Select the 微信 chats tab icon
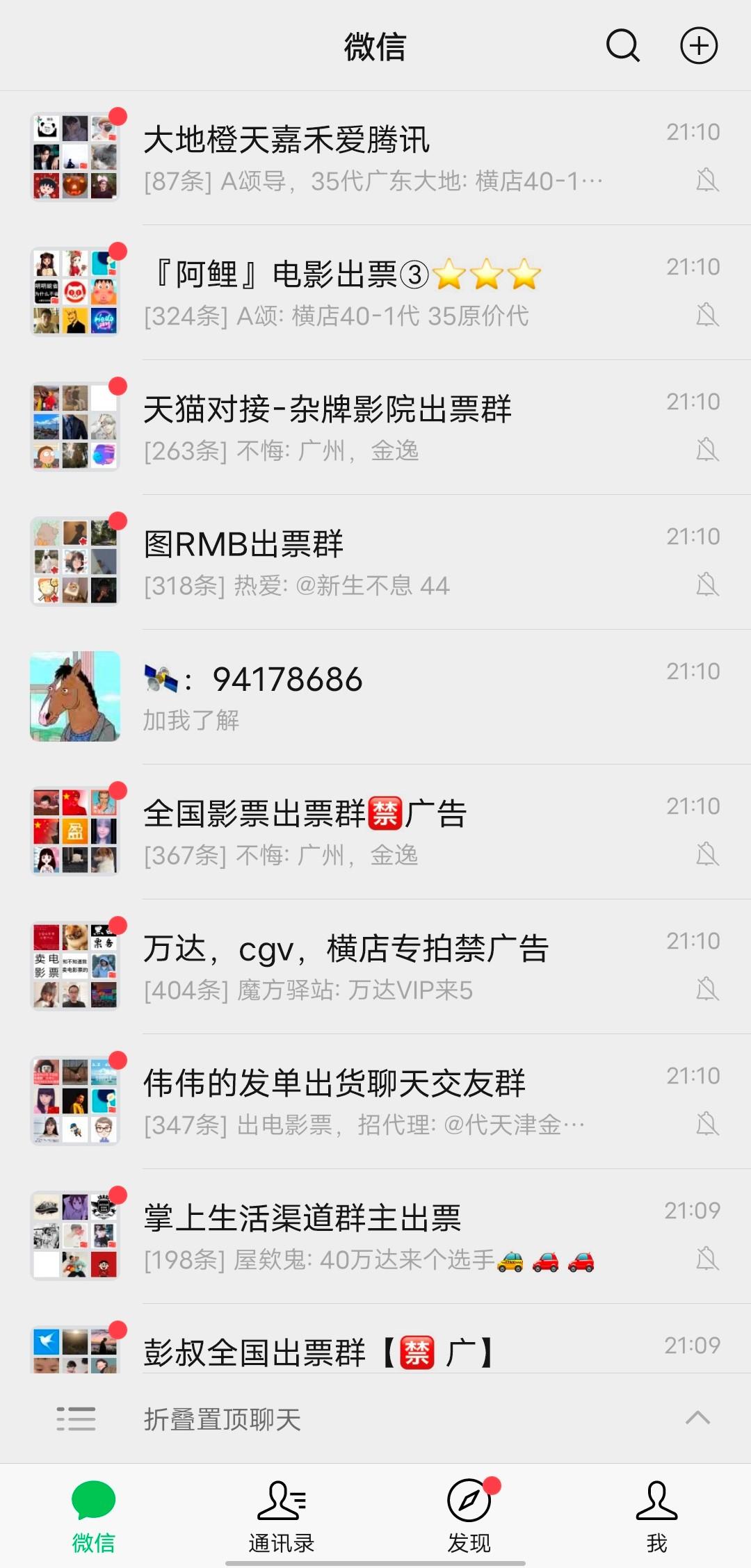 pos(94,1498)
